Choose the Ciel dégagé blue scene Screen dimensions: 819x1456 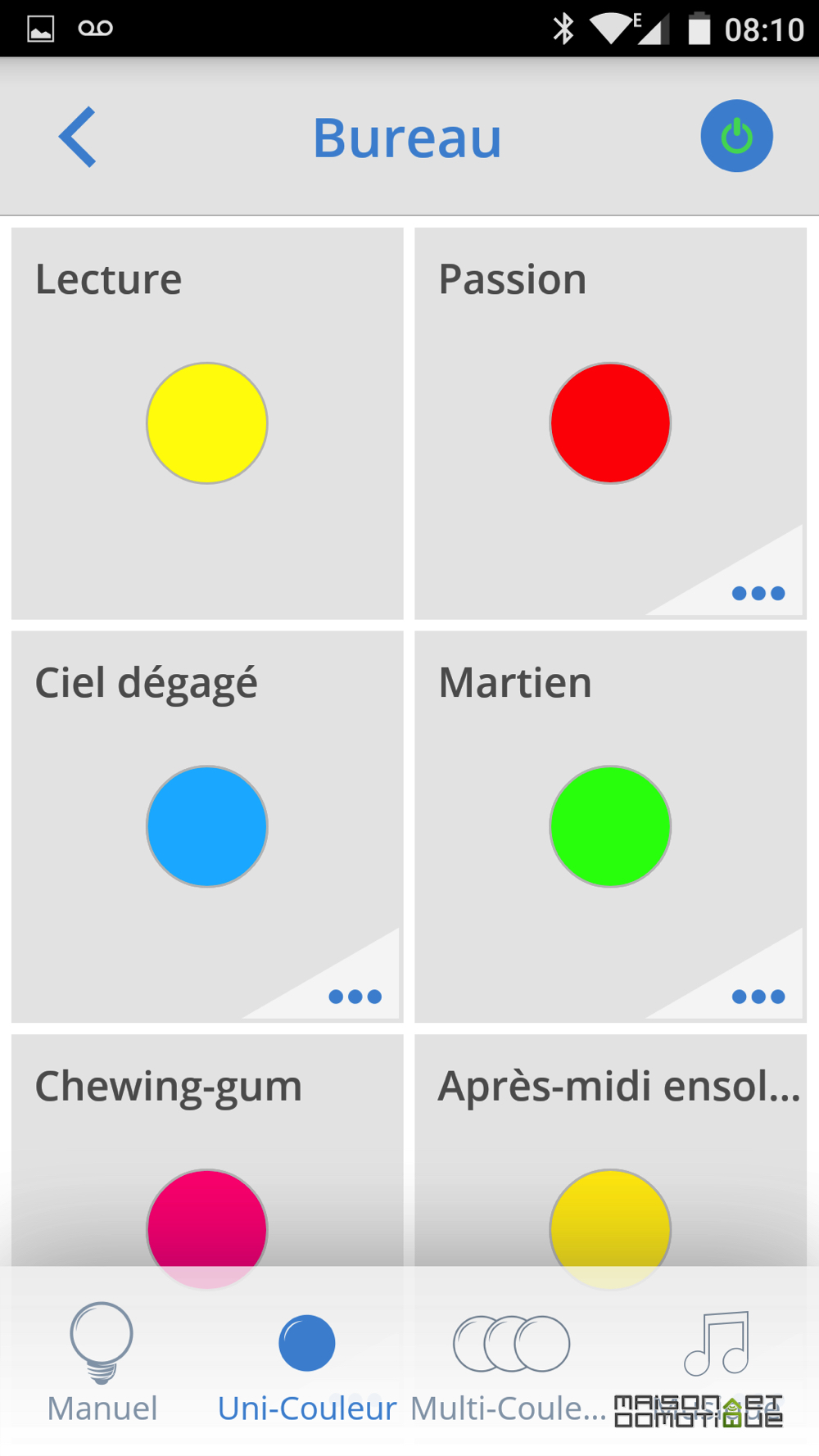pos(207,826)
